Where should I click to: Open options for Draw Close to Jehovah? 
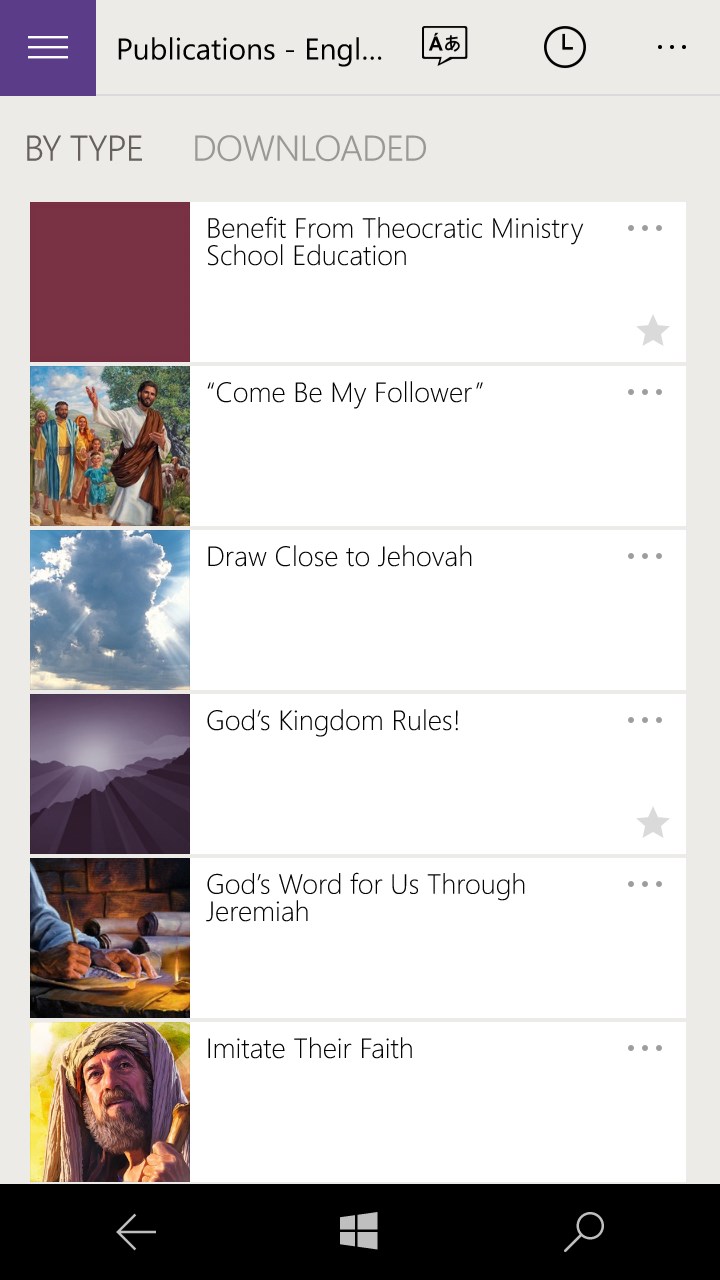click(645, 556)
